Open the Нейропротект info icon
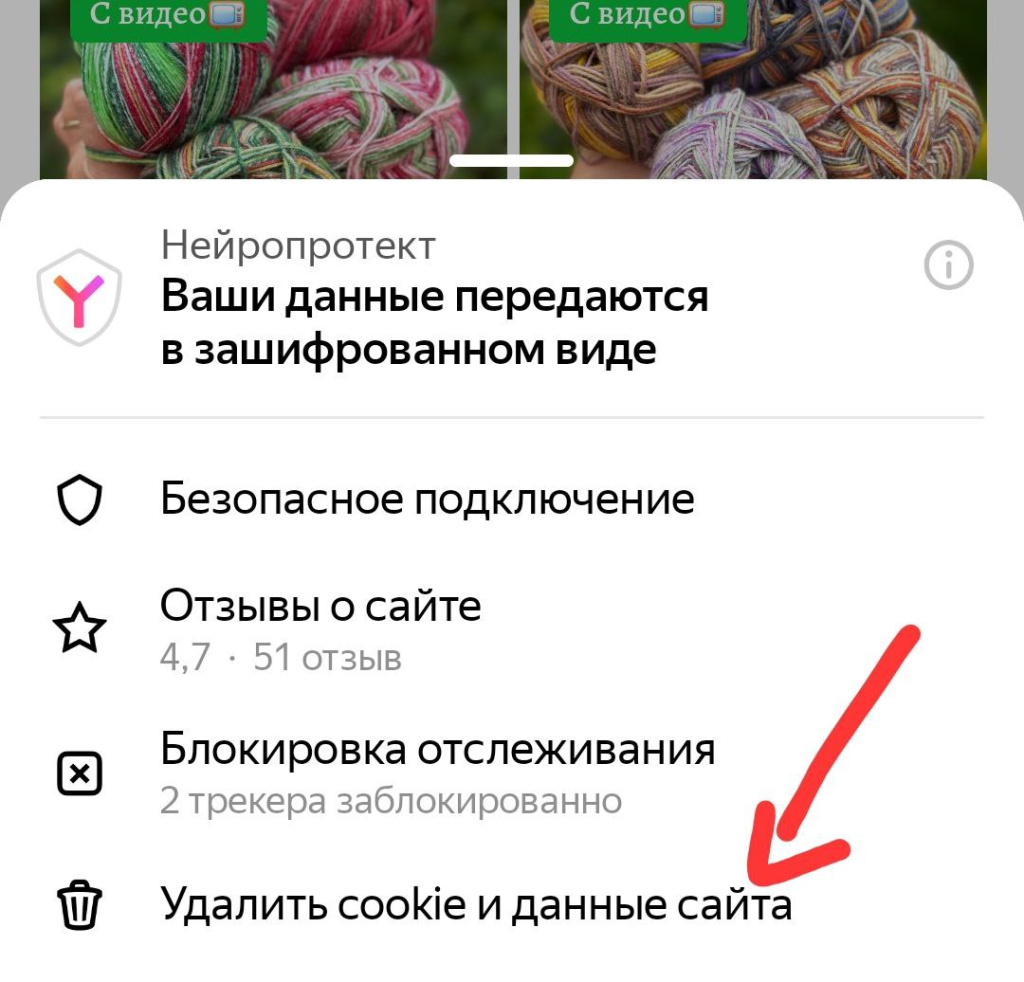1024x982 pixels. click(x=948, y=266)
